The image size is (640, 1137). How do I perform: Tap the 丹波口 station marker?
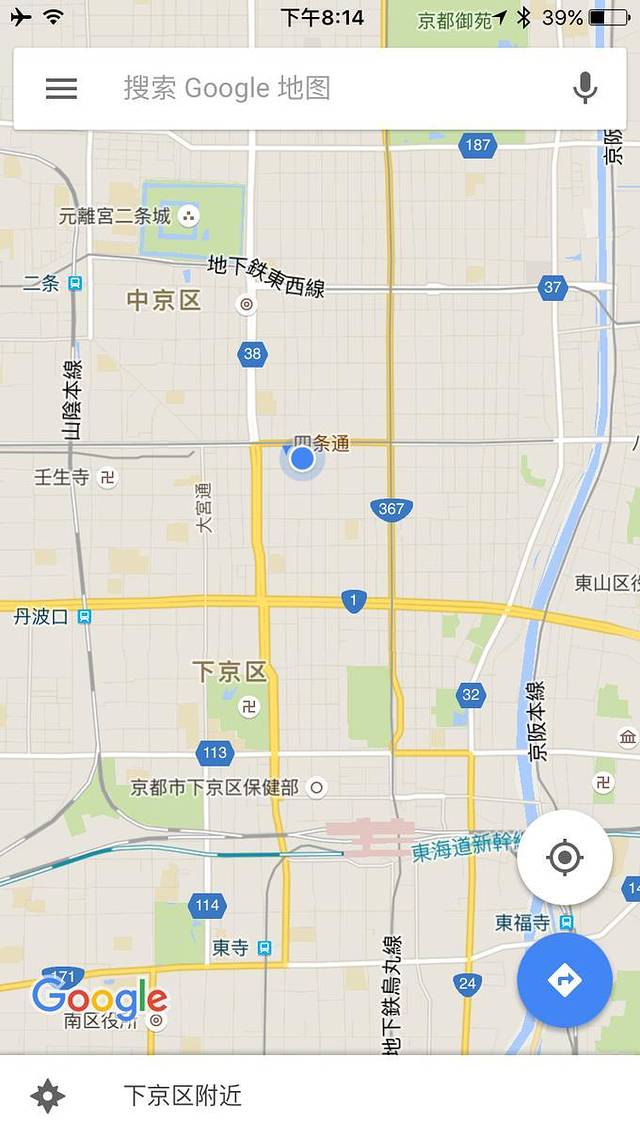[x=84, y=617]
